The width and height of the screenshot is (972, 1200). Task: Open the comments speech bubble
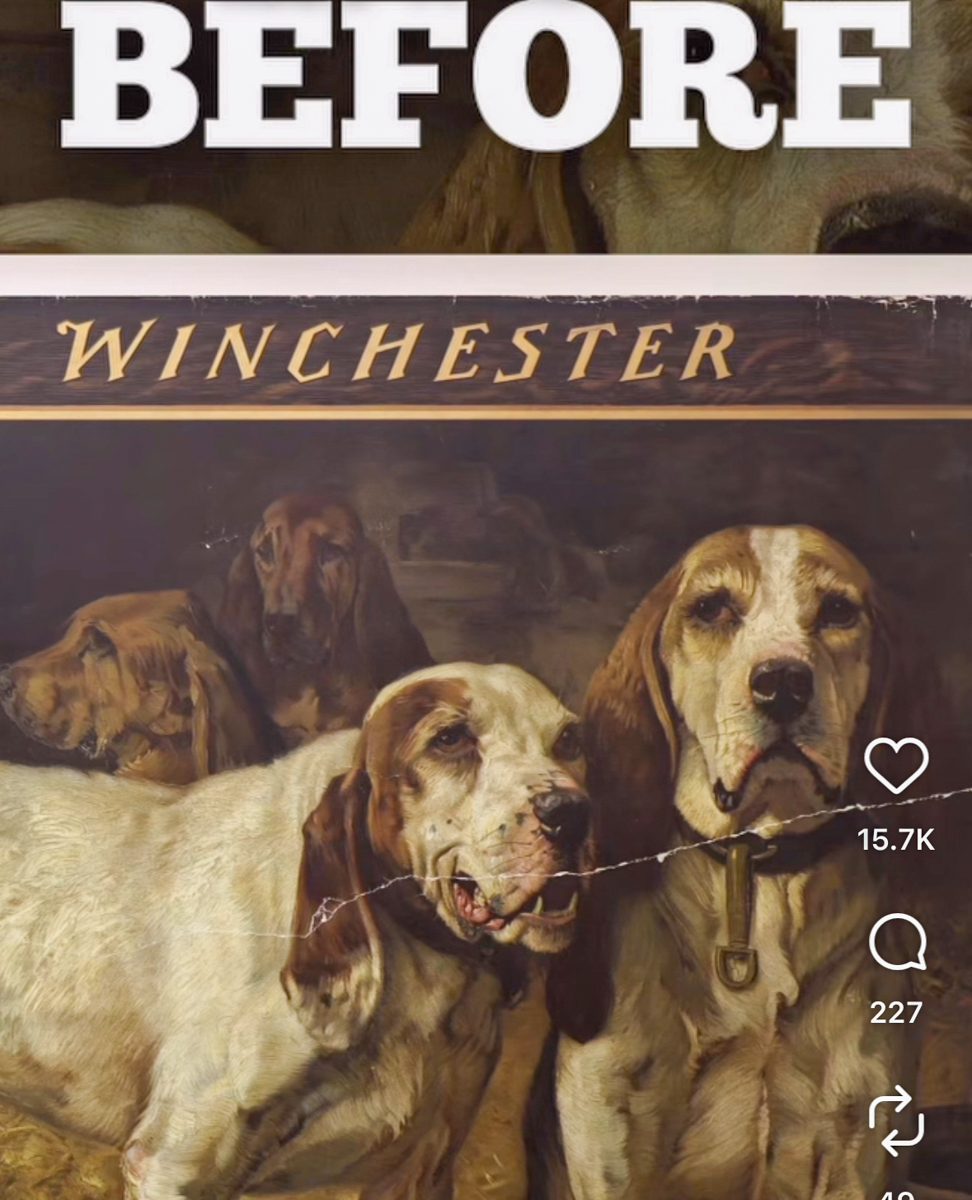896,943
